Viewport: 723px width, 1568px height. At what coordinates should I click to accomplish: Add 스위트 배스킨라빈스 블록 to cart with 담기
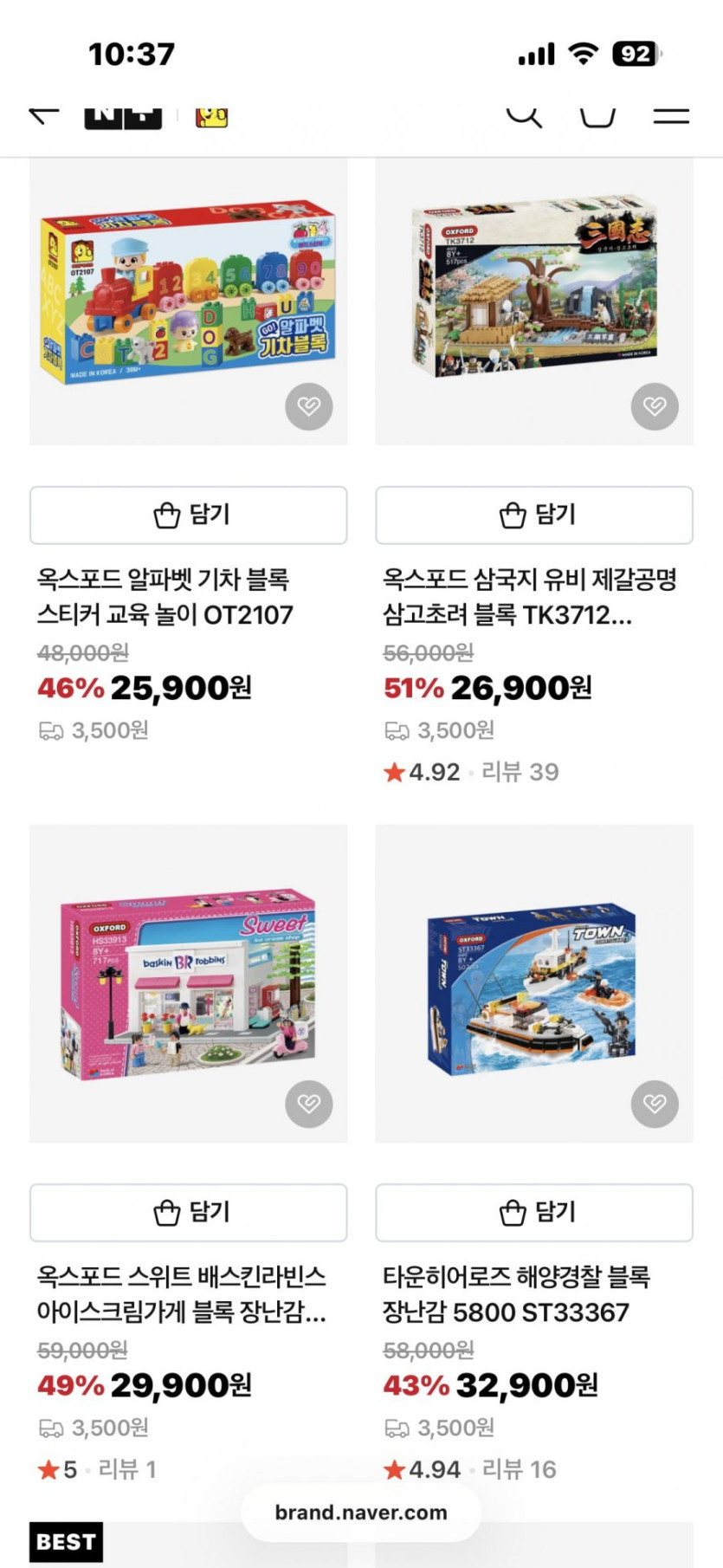[189, 1213]
